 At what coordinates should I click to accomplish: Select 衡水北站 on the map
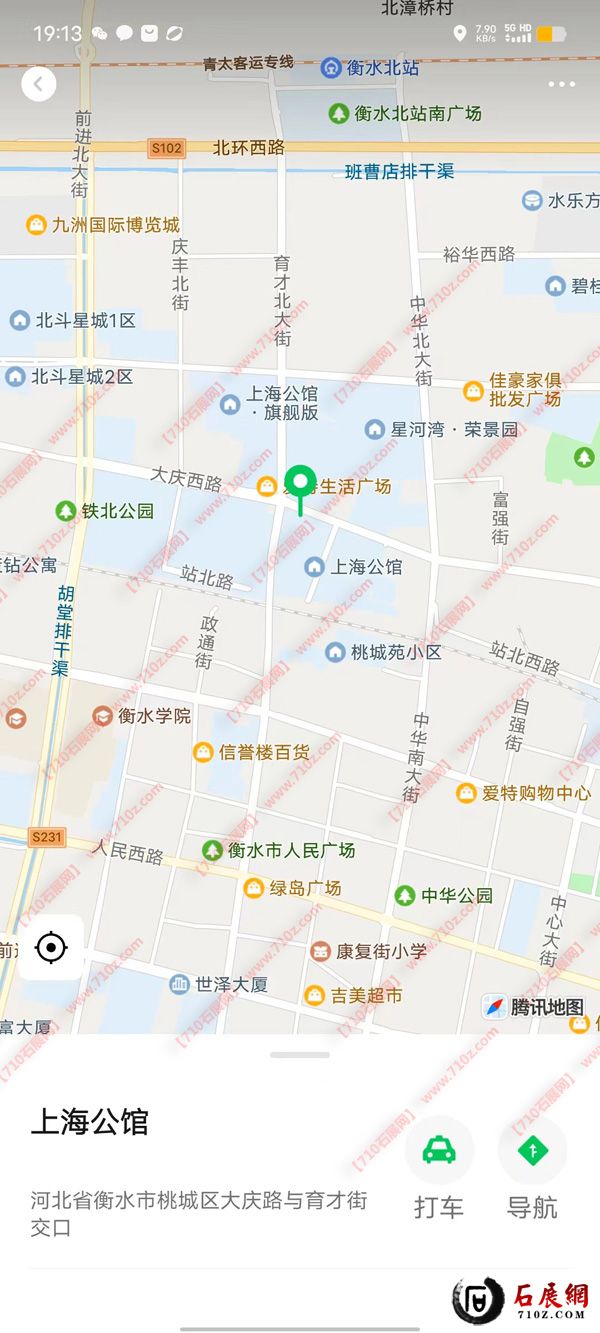coord(370,68)
